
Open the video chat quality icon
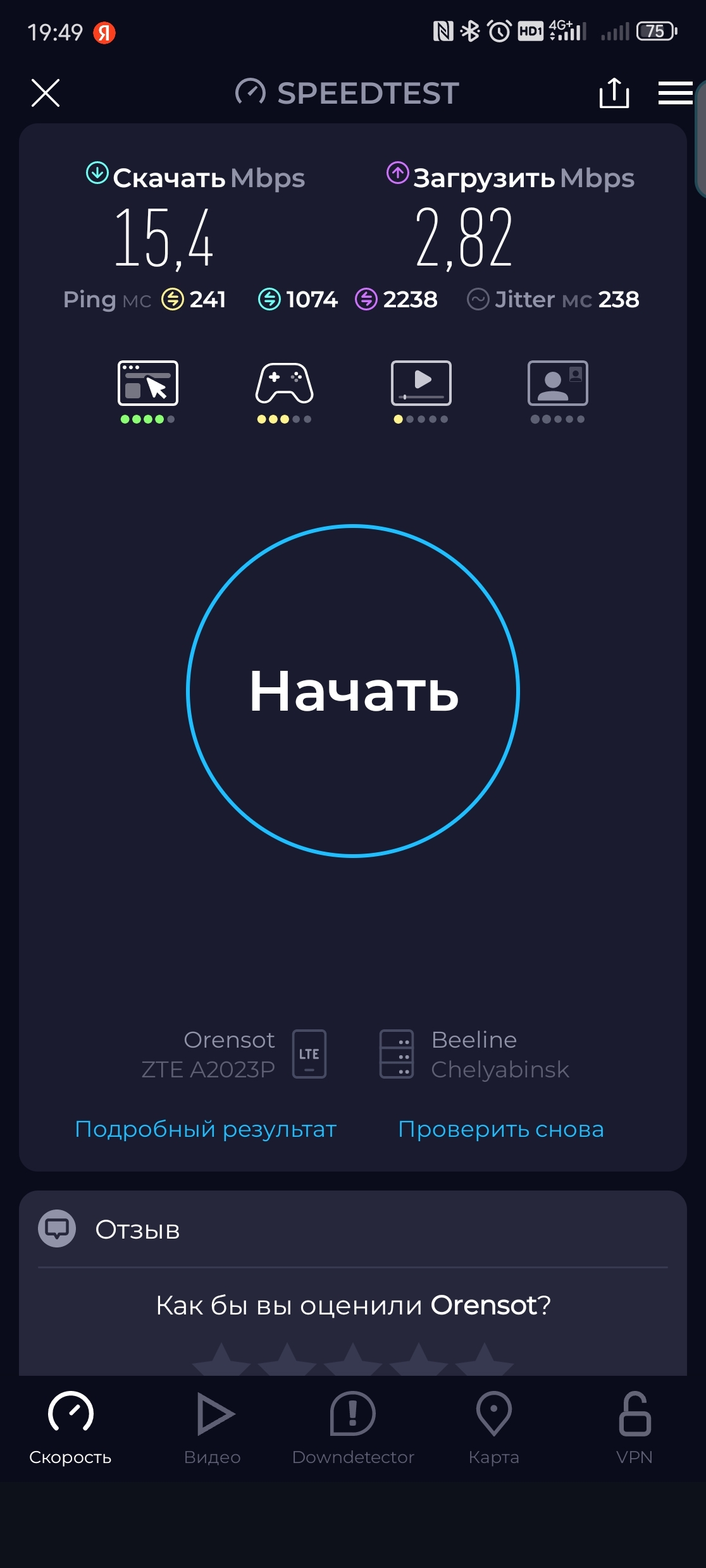[557, 384]
